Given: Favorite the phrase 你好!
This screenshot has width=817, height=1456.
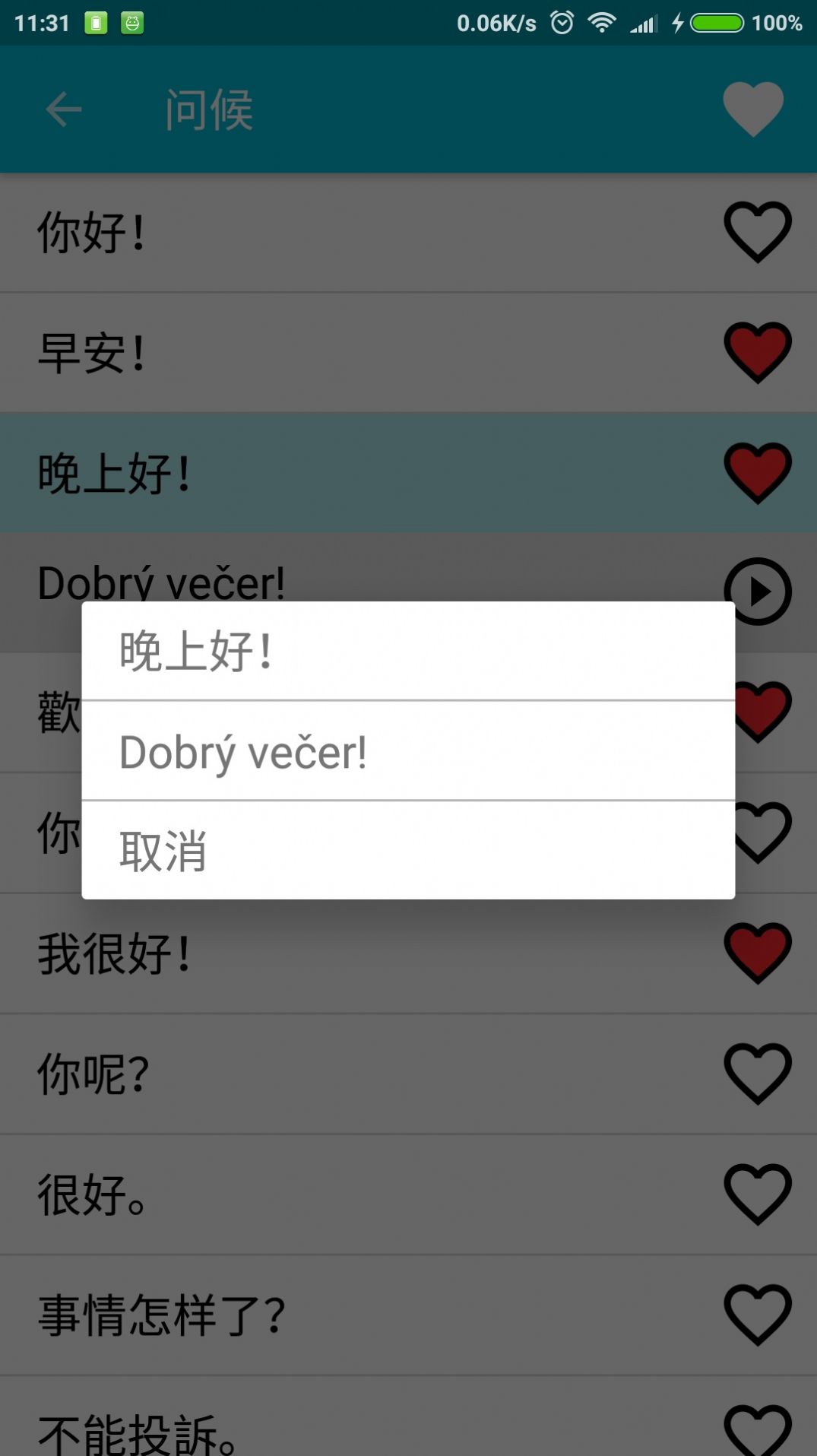Looking at the screenshot, I should tap(758, 232).
